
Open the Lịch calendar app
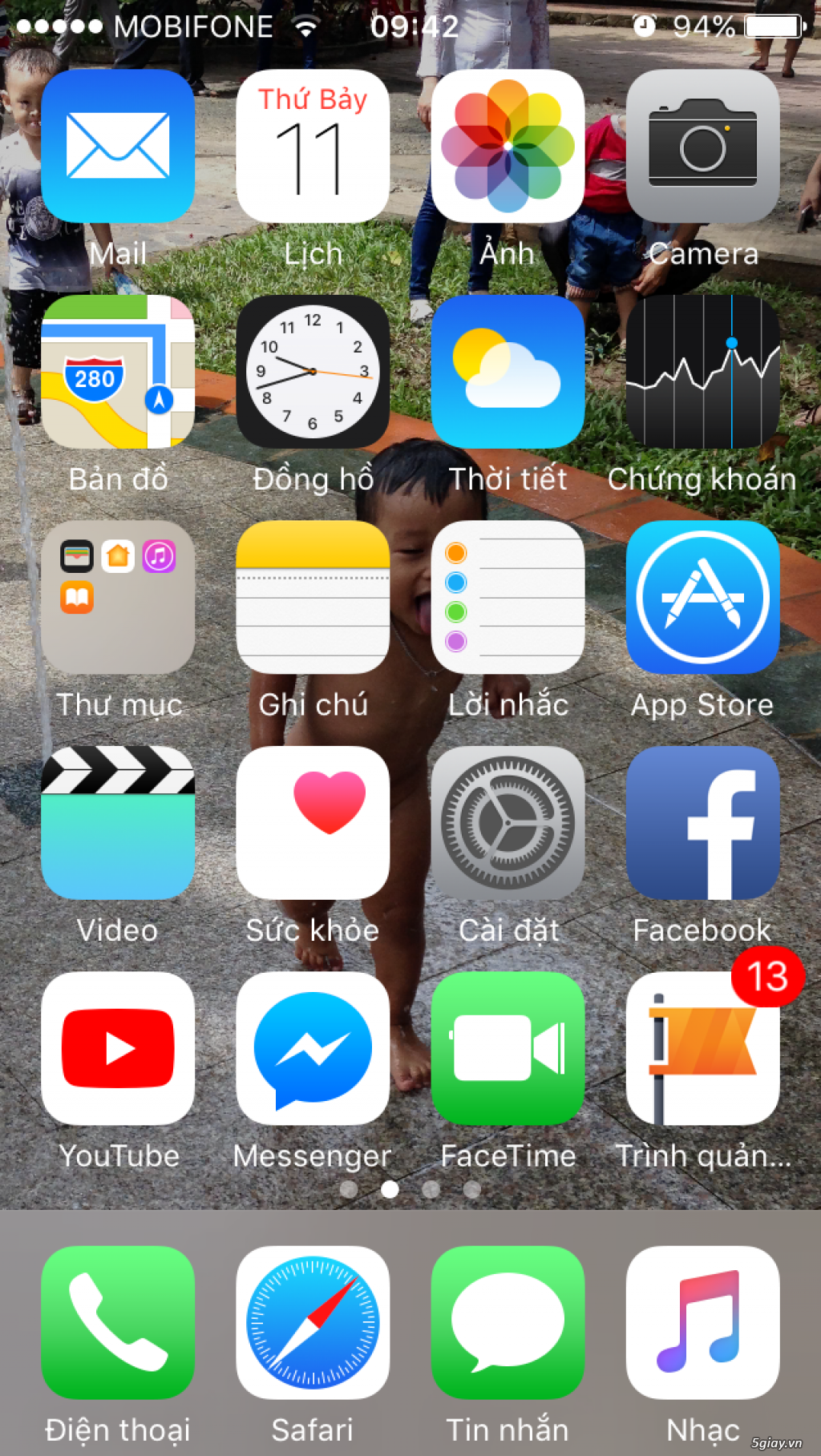[x=313, y=146]
